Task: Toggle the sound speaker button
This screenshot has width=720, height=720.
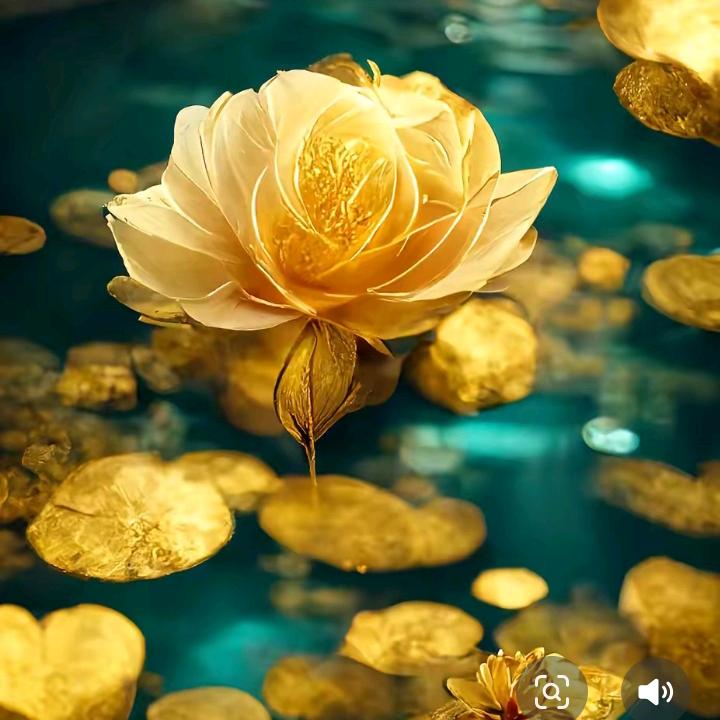Action: [655, 692]
